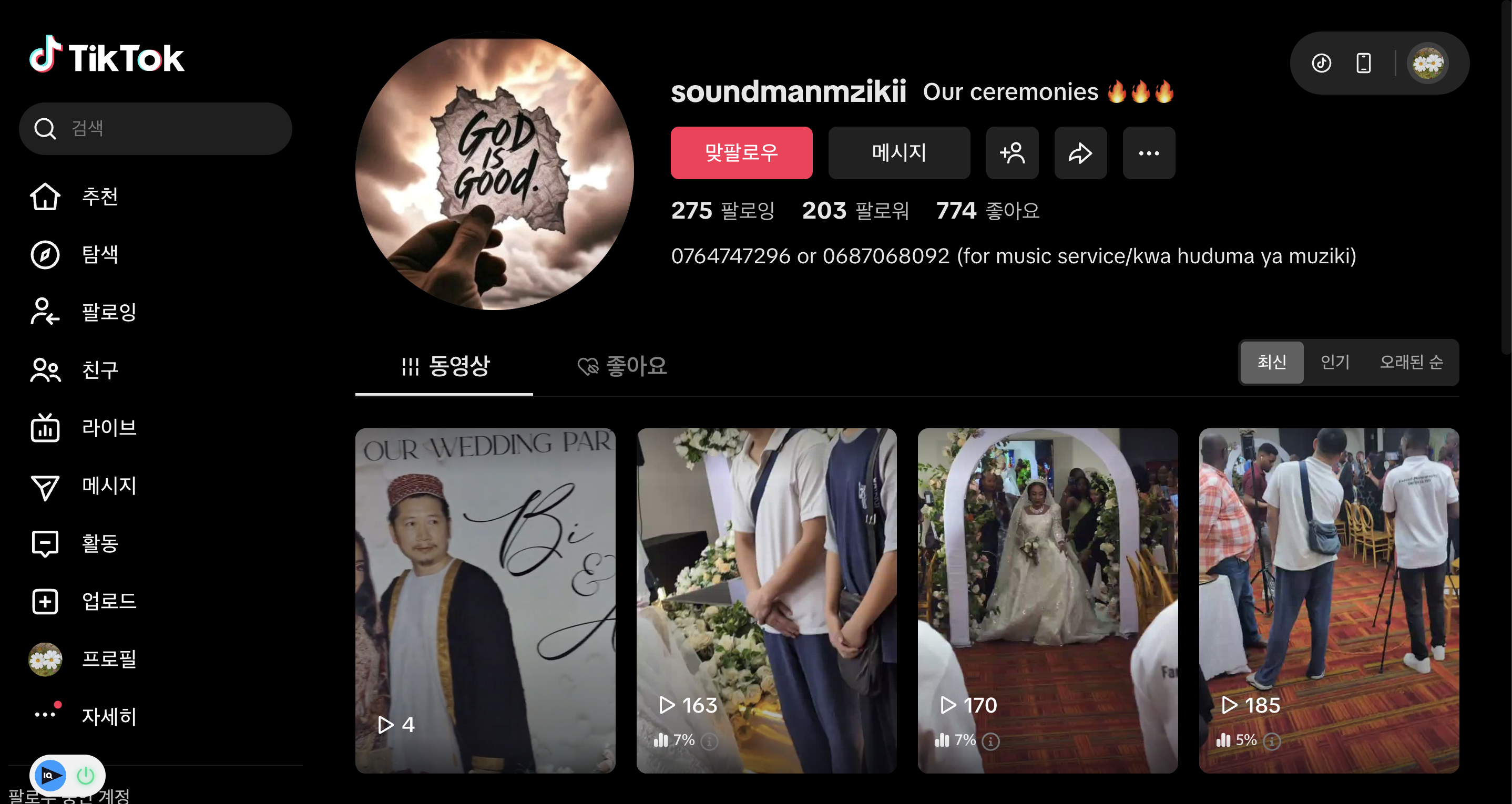The image size is (1512, 804).
Task: Open the account avatar menu at top right
Action: tap(1427, 64)
